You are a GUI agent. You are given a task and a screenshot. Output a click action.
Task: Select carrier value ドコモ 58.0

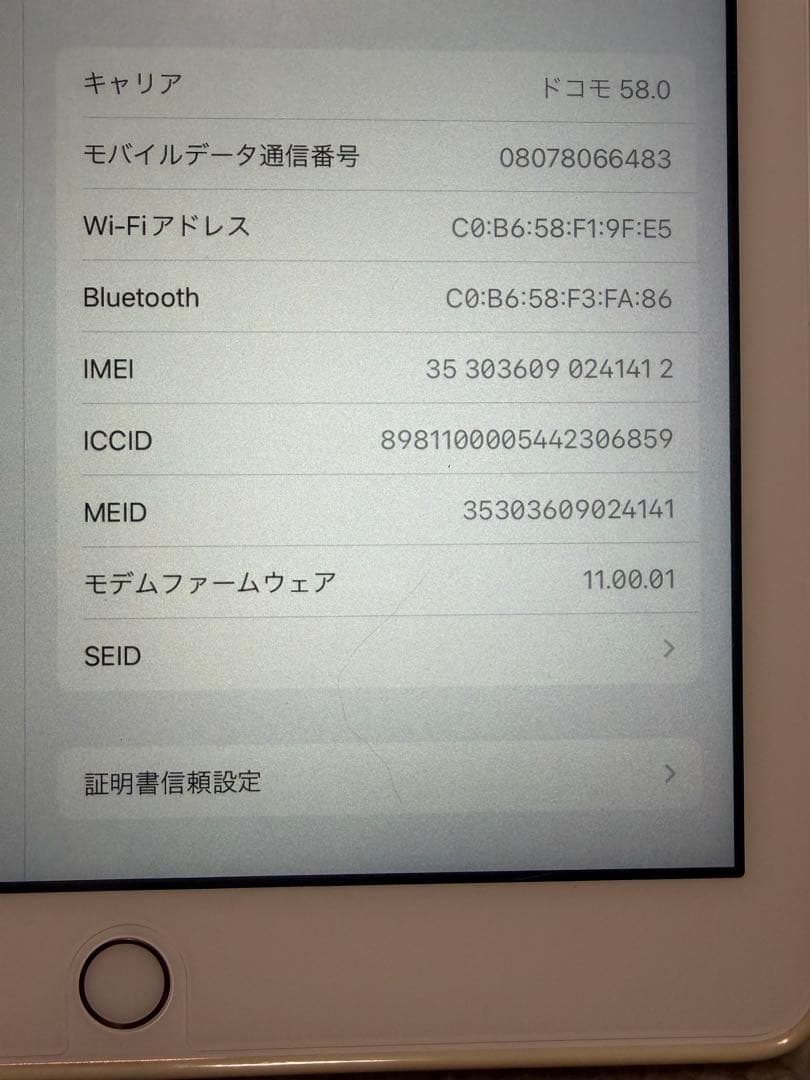click(610, 89)
